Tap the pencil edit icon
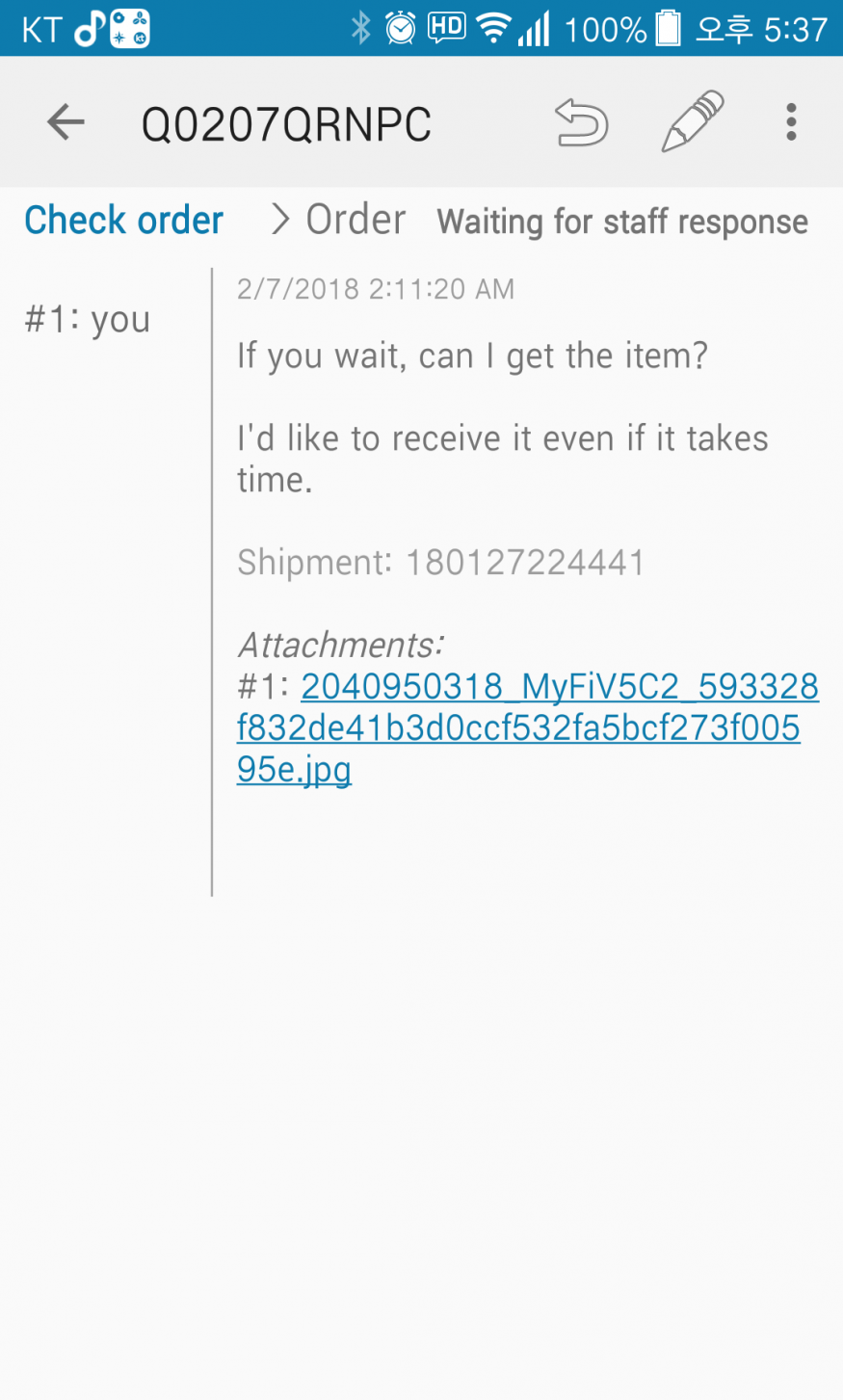Image resolution: width=843 pixels, height=1400 pixels. (693, 121)
